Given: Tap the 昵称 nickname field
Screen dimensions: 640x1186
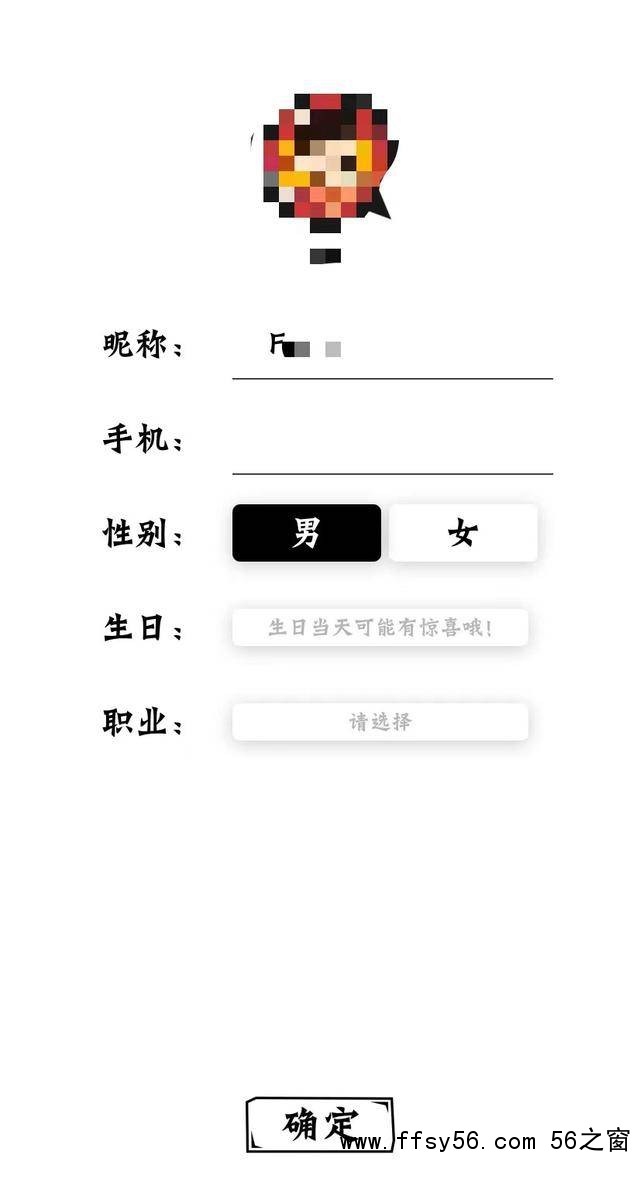Looking at the screenshot, I should 392,349.
